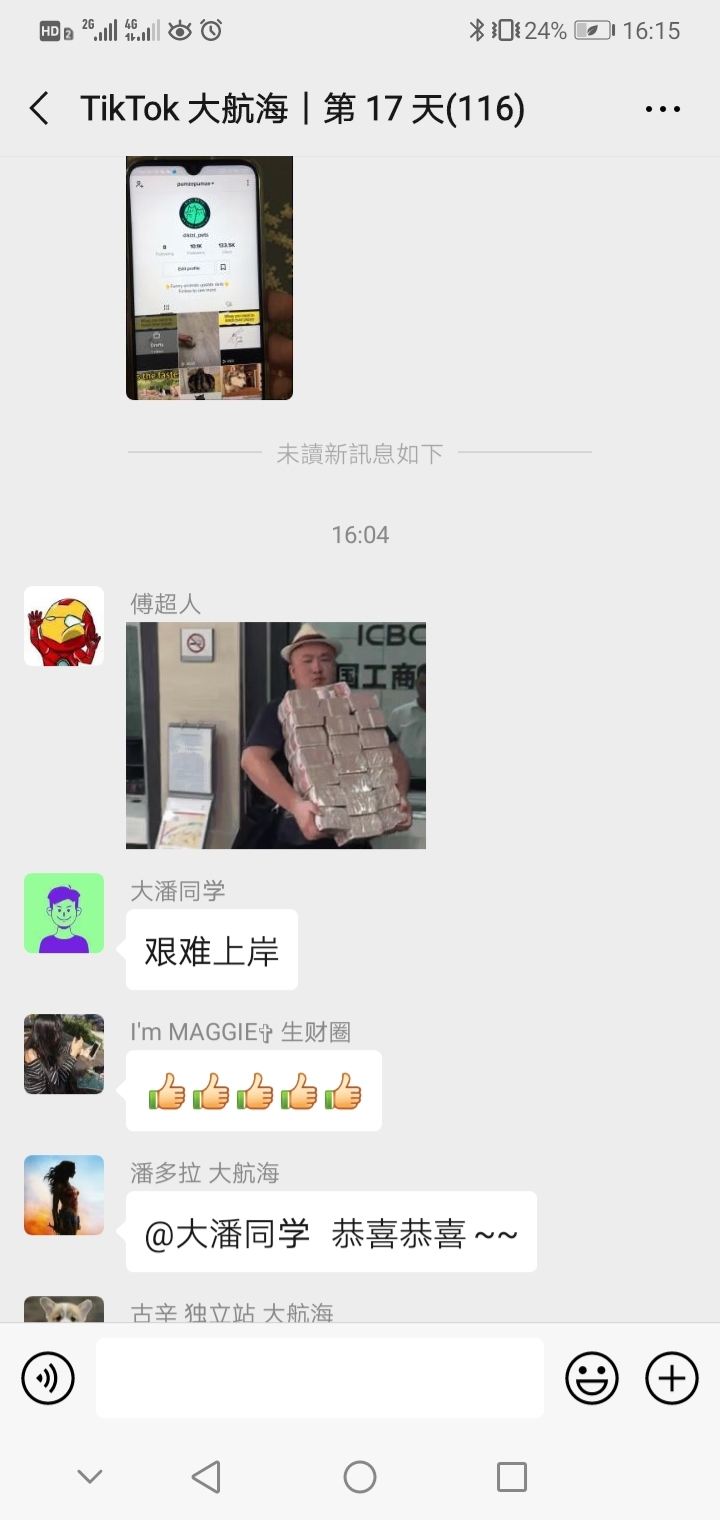Tap the system home button
The height and width of the screenshot is (1520, 720).
click(360, 1476)
